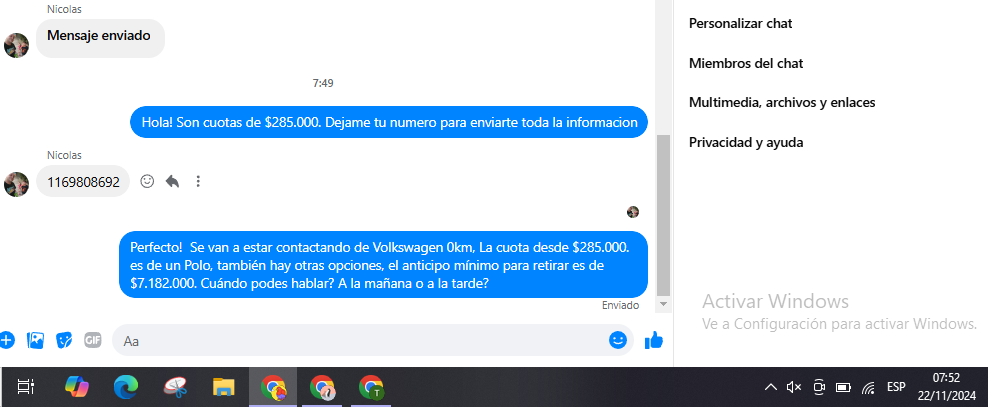Focus the Aa message input field

pyautogui.click(x=360, y=341)
